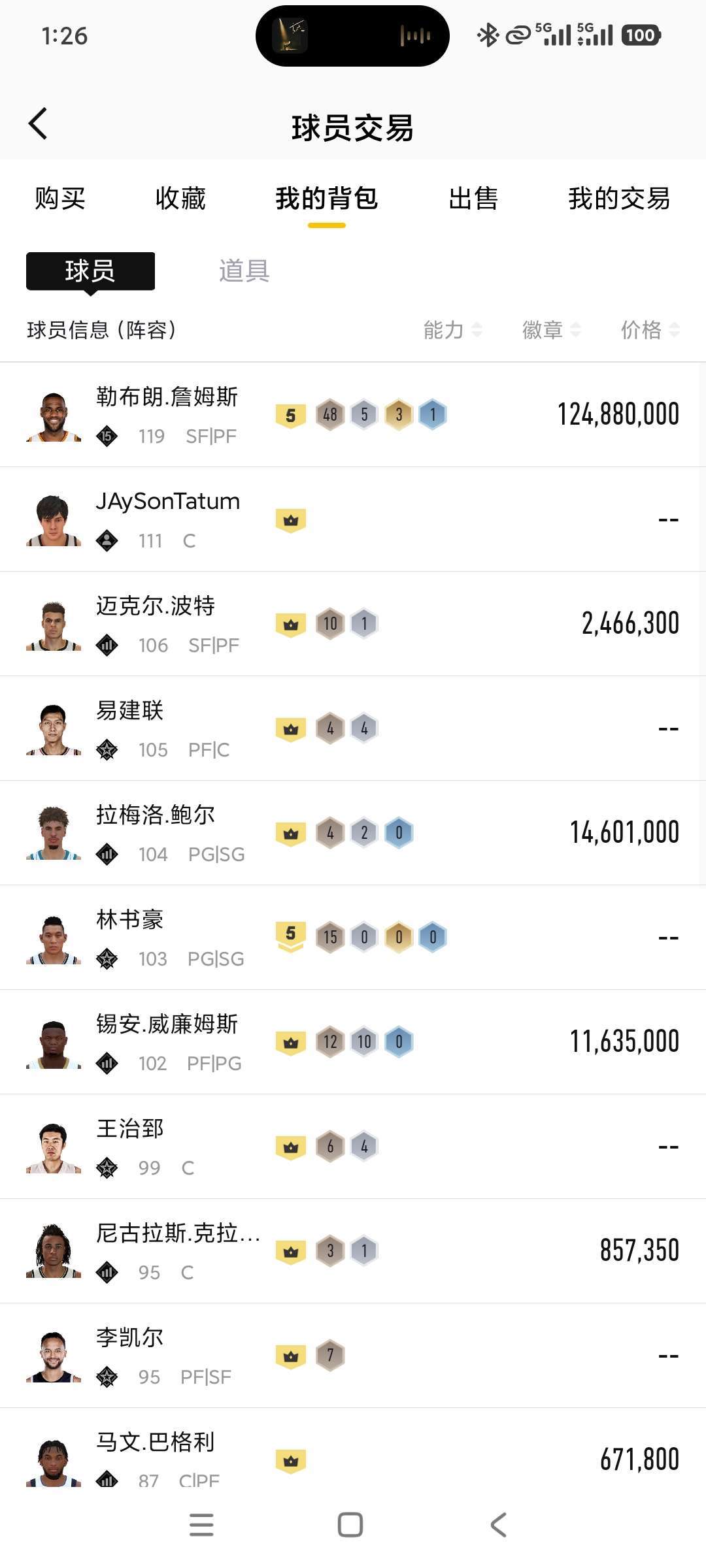The image size is (706, 1568).
Task: View 迈克尔.波特 player details
Action: click(353, 624)
